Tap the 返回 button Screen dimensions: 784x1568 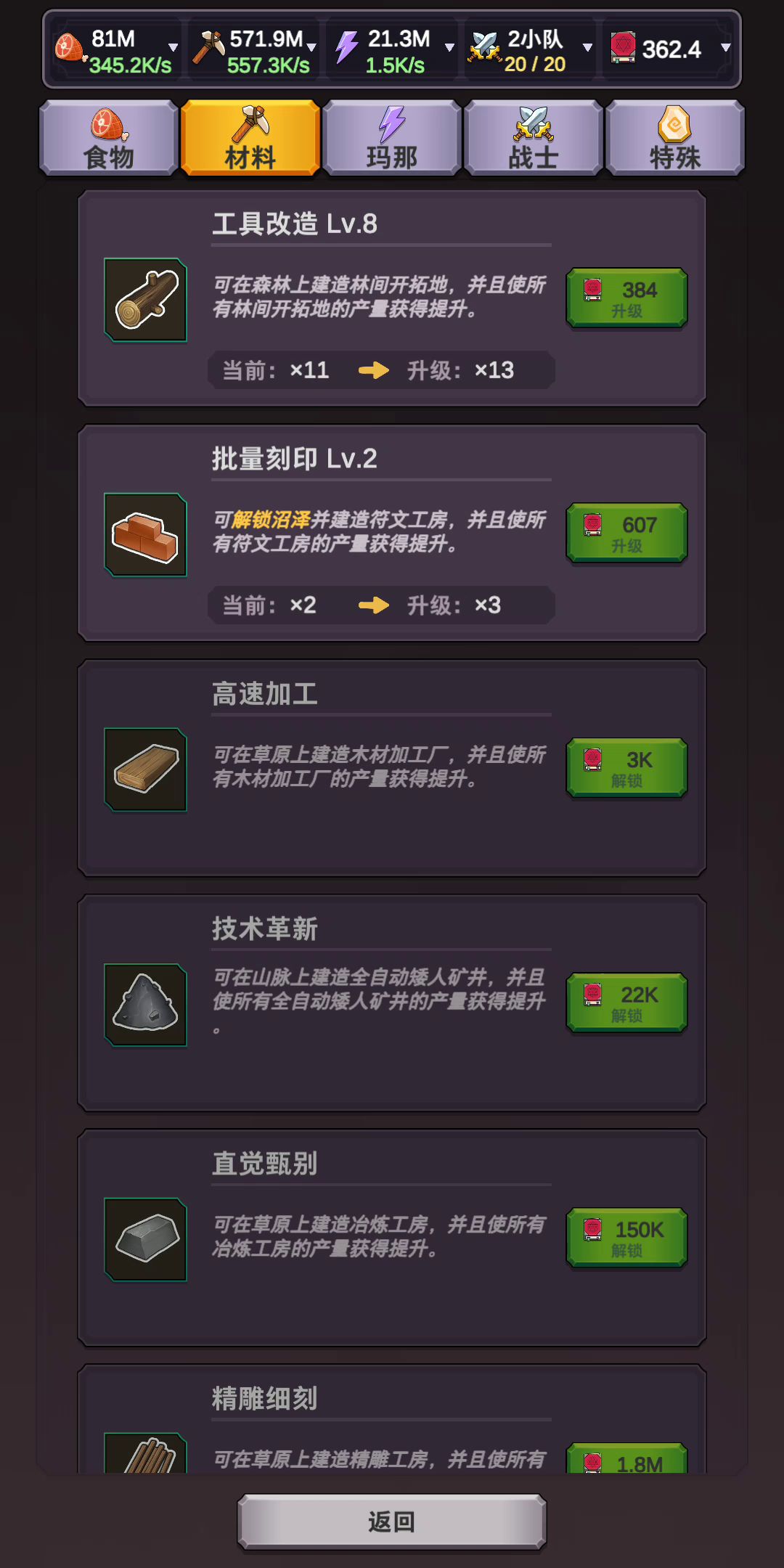[x=392, y=1522]
